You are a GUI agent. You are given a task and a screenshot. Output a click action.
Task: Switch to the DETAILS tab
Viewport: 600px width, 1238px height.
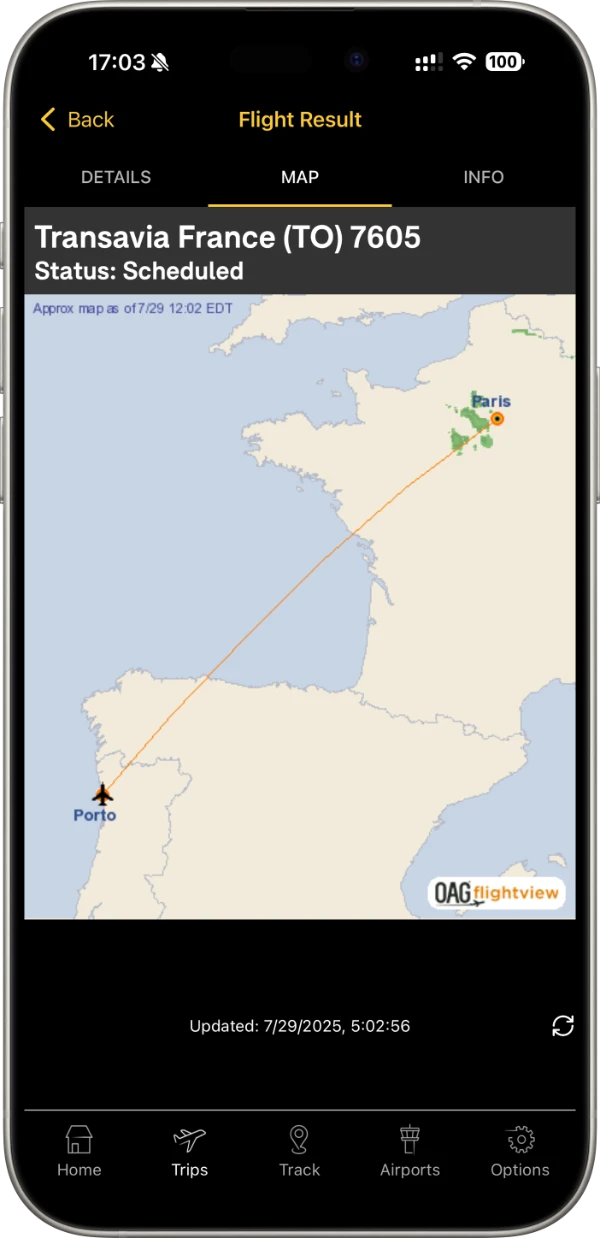tap(116, 177)
